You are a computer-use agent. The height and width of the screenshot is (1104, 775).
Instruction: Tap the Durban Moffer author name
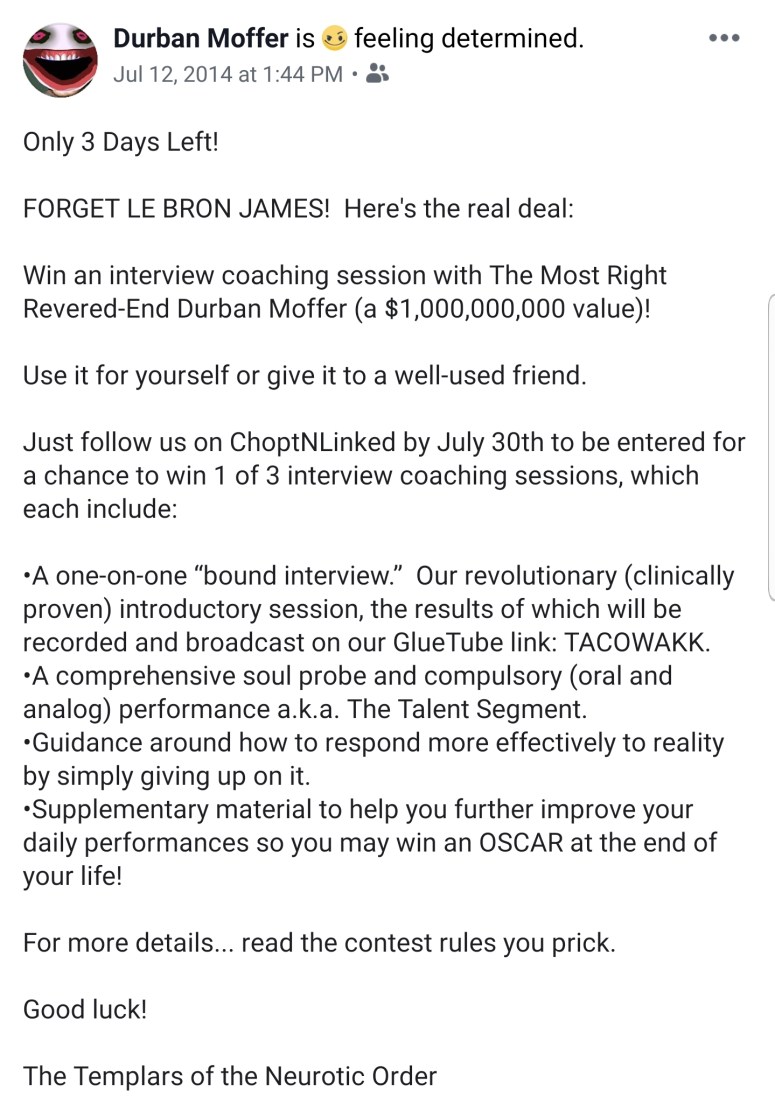[200, 39]
